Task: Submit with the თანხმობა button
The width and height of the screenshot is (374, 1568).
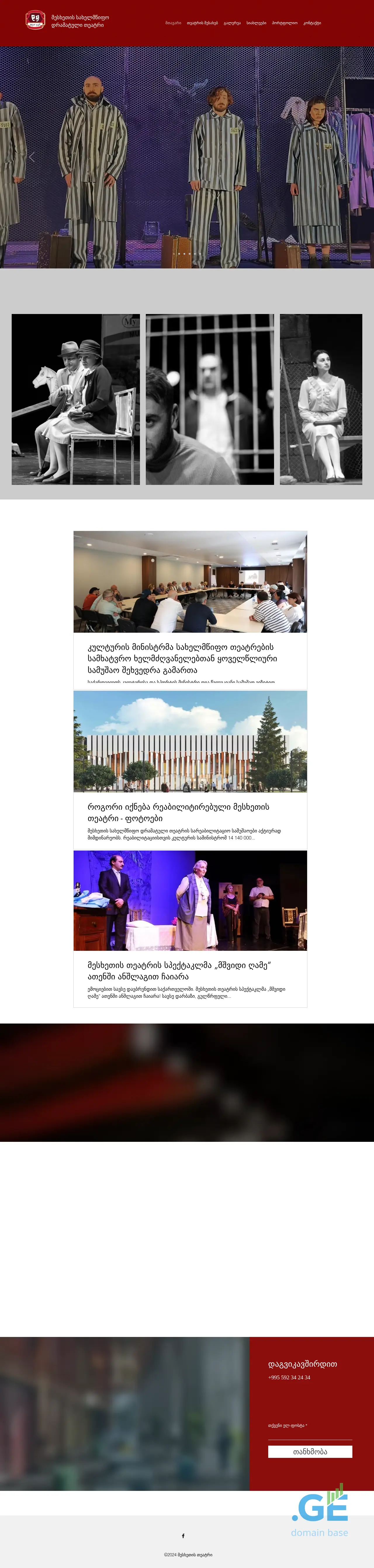Action: (x=310, y=1452)
